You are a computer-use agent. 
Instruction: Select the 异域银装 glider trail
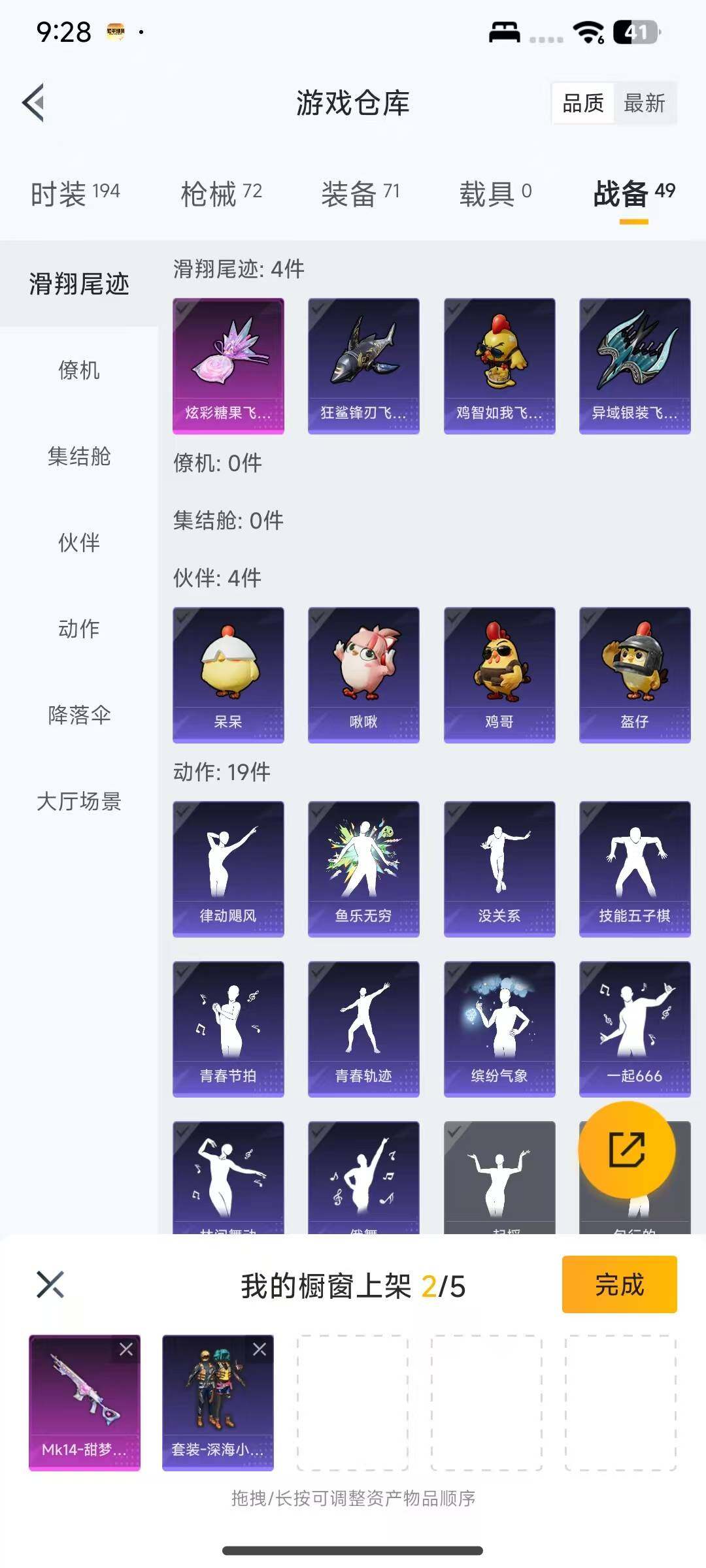click(633, 365)
